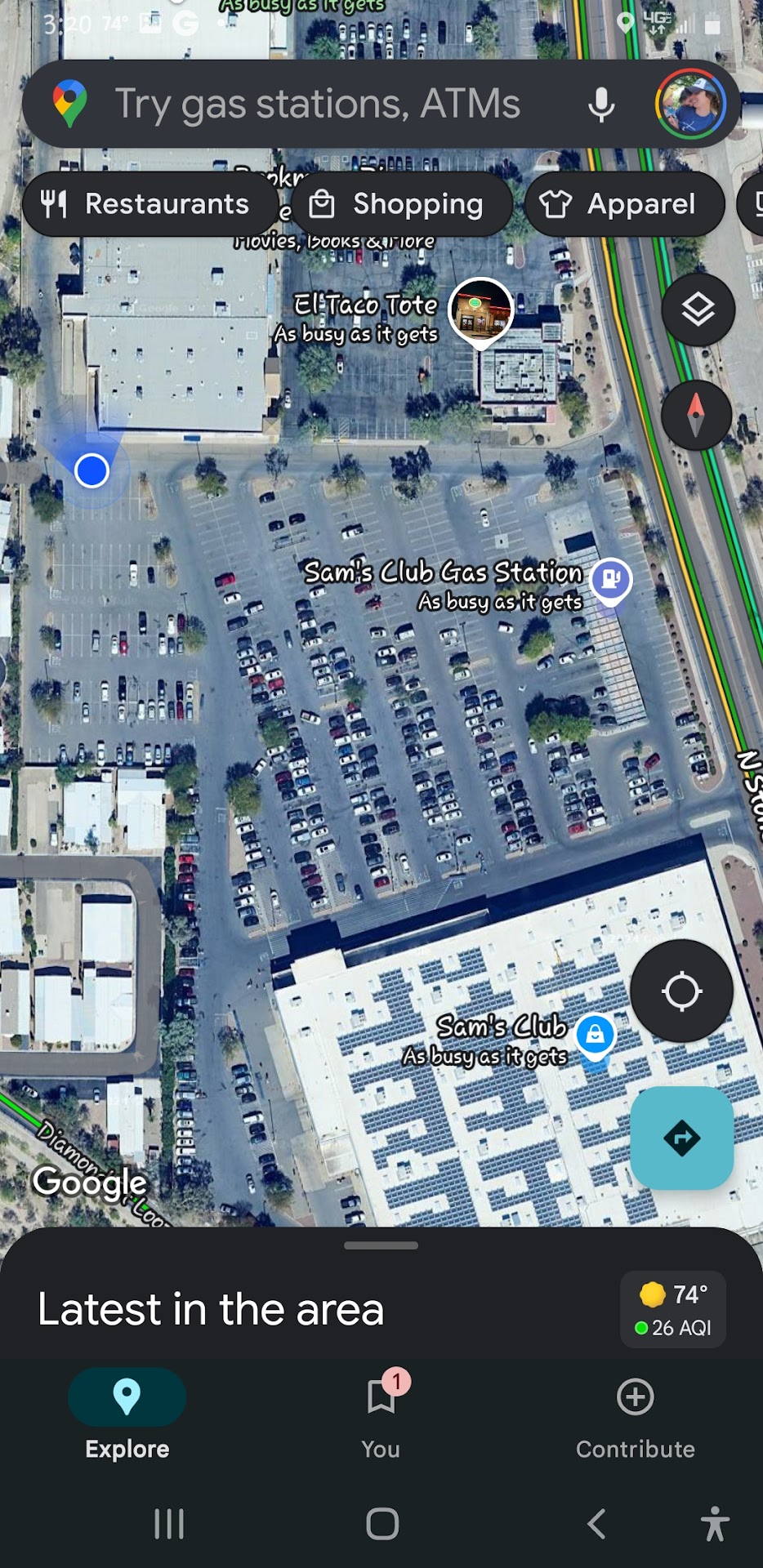Open the Sam's Club shopping pin
This screenshot has height=1568, width=763.
(595, 1035)
